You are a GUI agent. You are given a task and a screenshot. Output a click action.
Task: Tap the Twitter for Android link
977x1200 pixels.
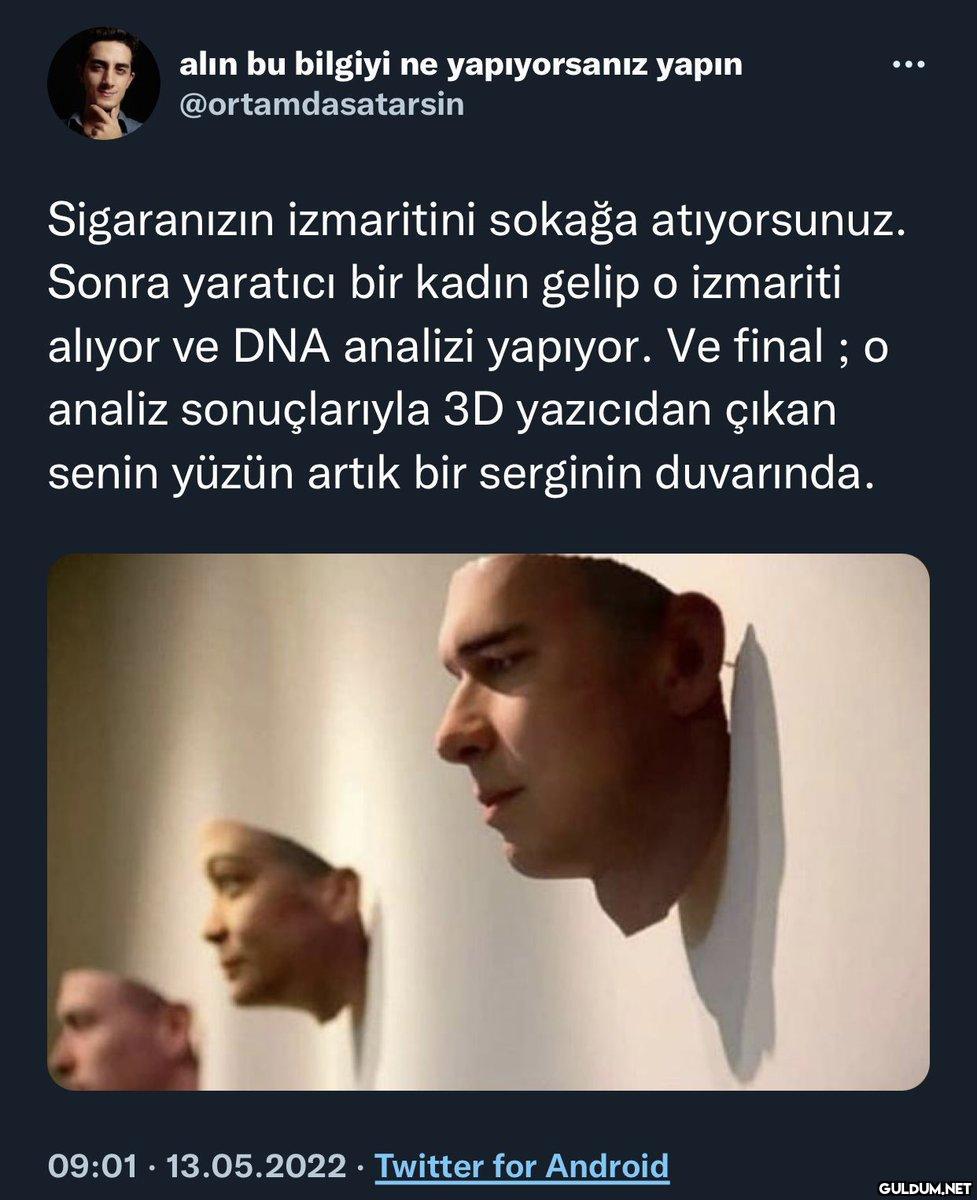point(521,1166)
